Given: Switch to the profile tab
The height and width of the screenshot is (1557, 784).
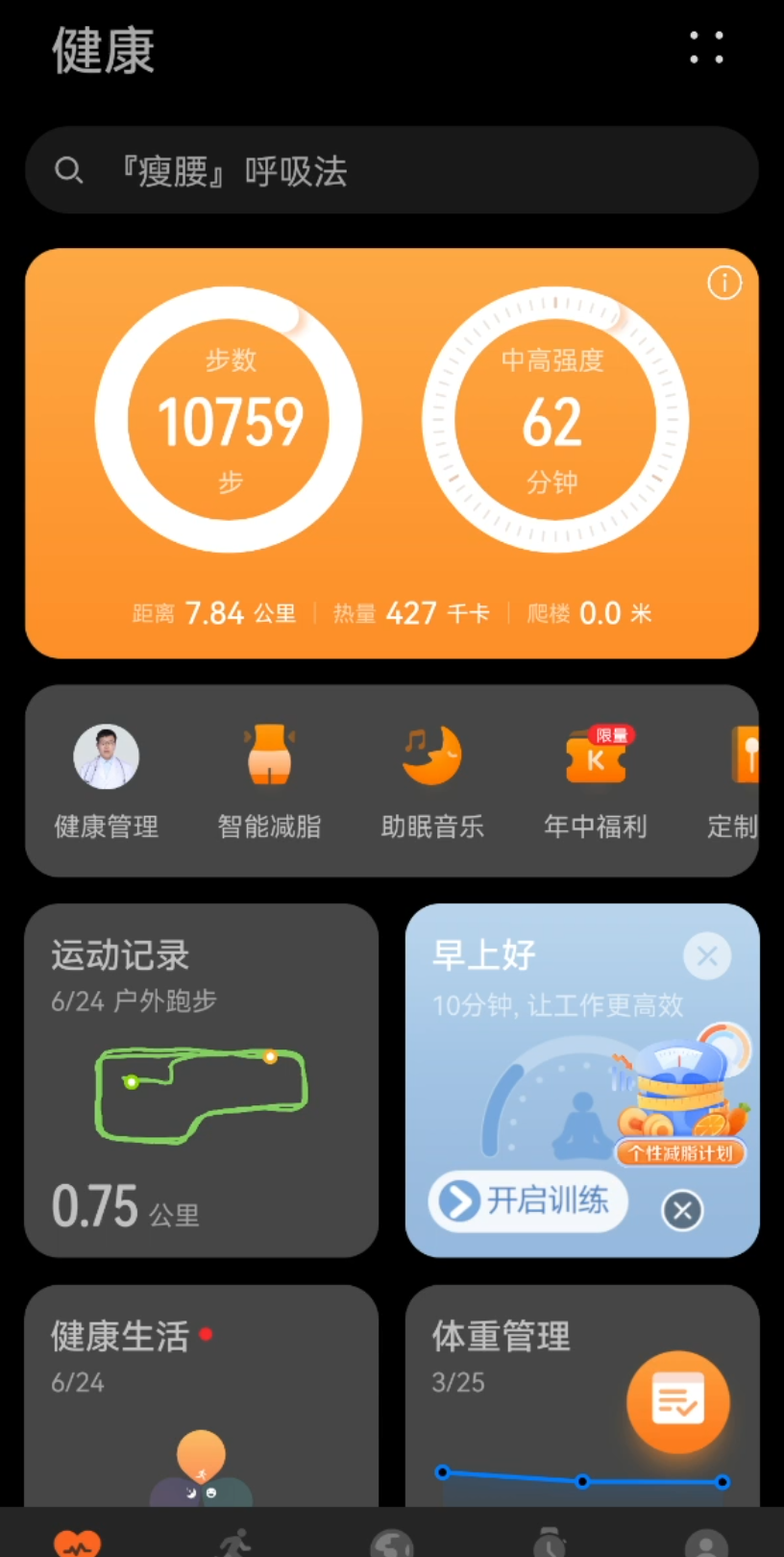Looking at the screenshot, I should (706, 1542).
